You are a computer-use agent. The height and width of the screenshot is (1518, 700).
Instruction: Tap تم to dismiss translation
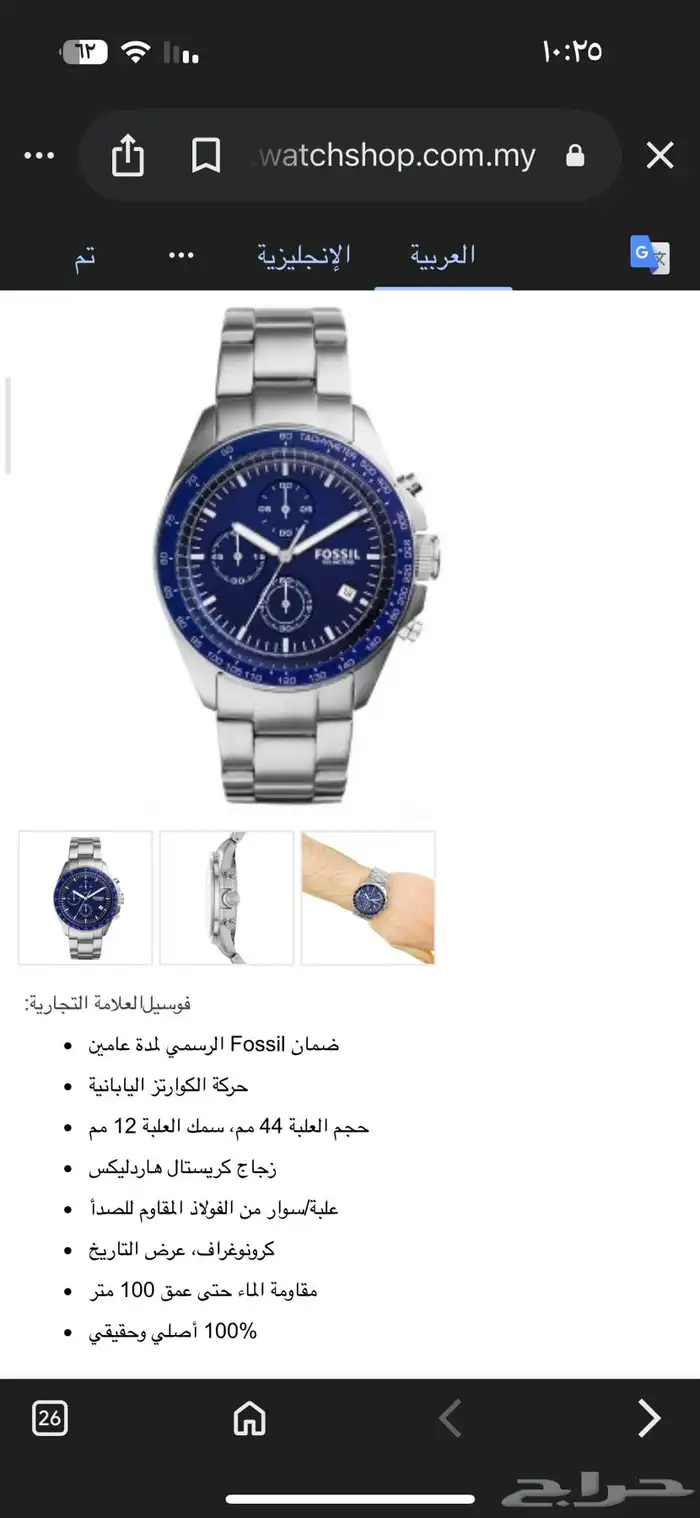click(x=86, y=256)
